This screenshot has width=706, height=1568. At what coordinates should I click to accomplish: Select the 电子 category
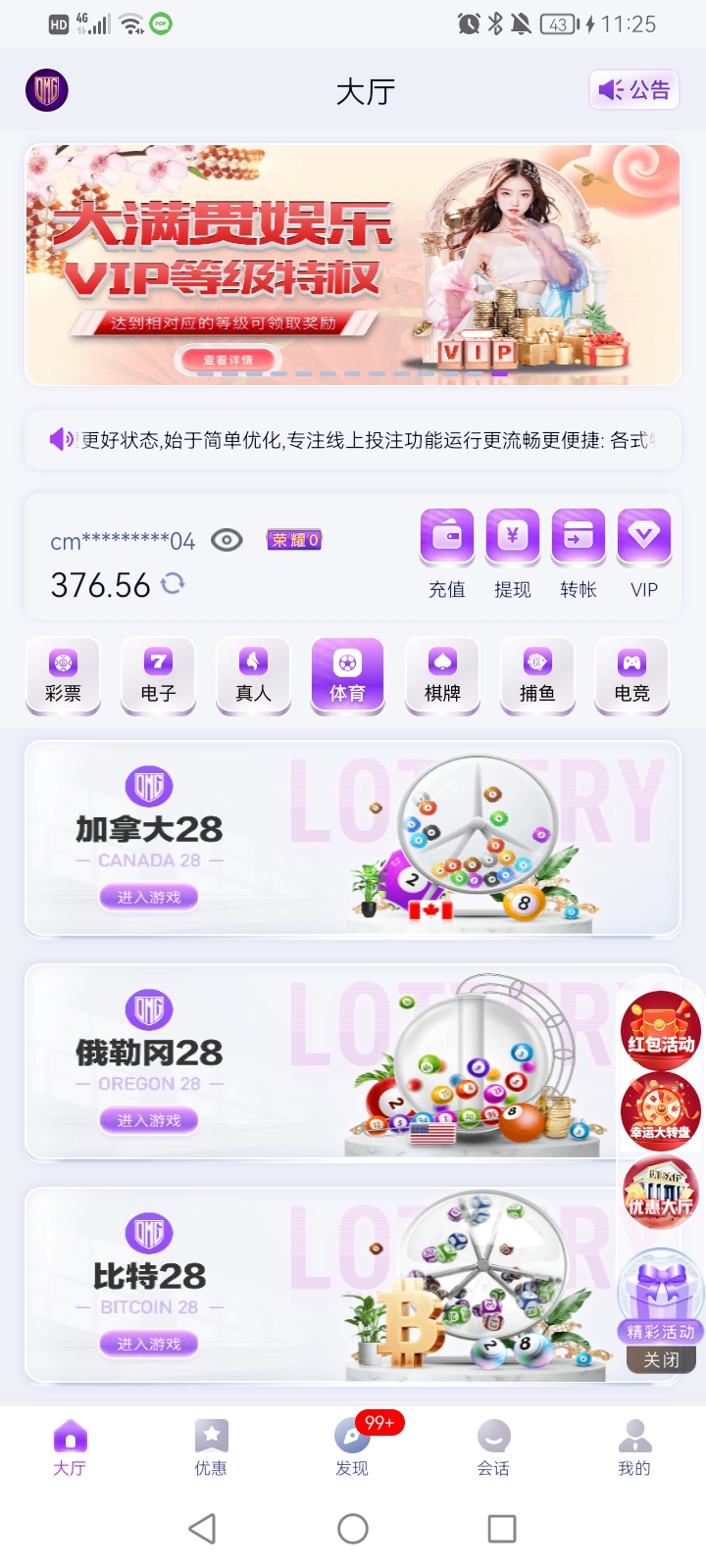click(x=158, y=675)
